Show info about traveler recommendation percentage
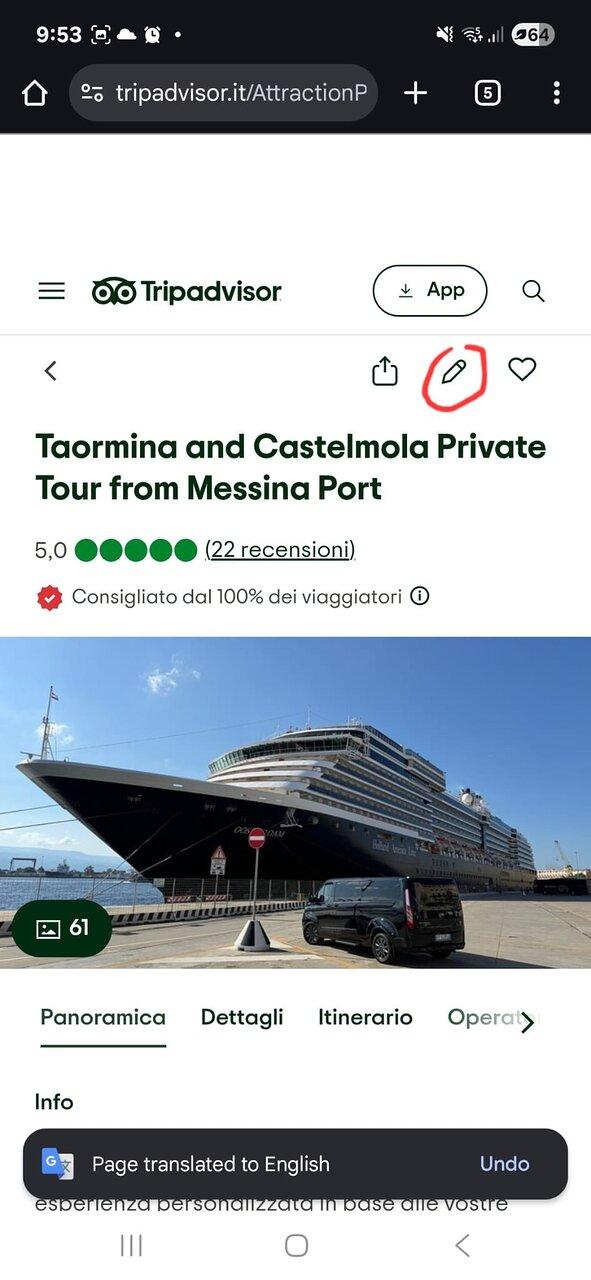The image size is (591, 1280). pos(420,596)
